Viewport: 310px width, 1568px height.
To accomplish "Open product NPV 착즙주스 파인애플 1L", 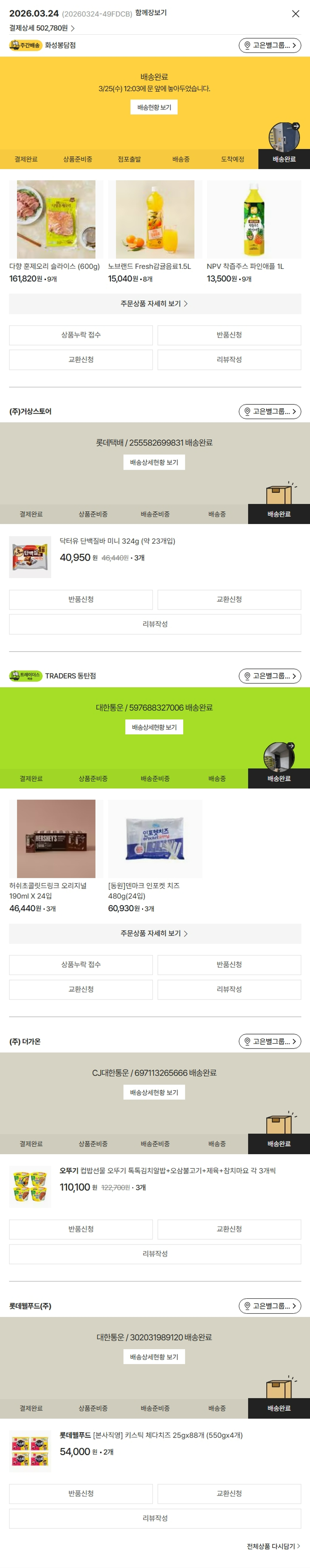I will tap(253, 220).
